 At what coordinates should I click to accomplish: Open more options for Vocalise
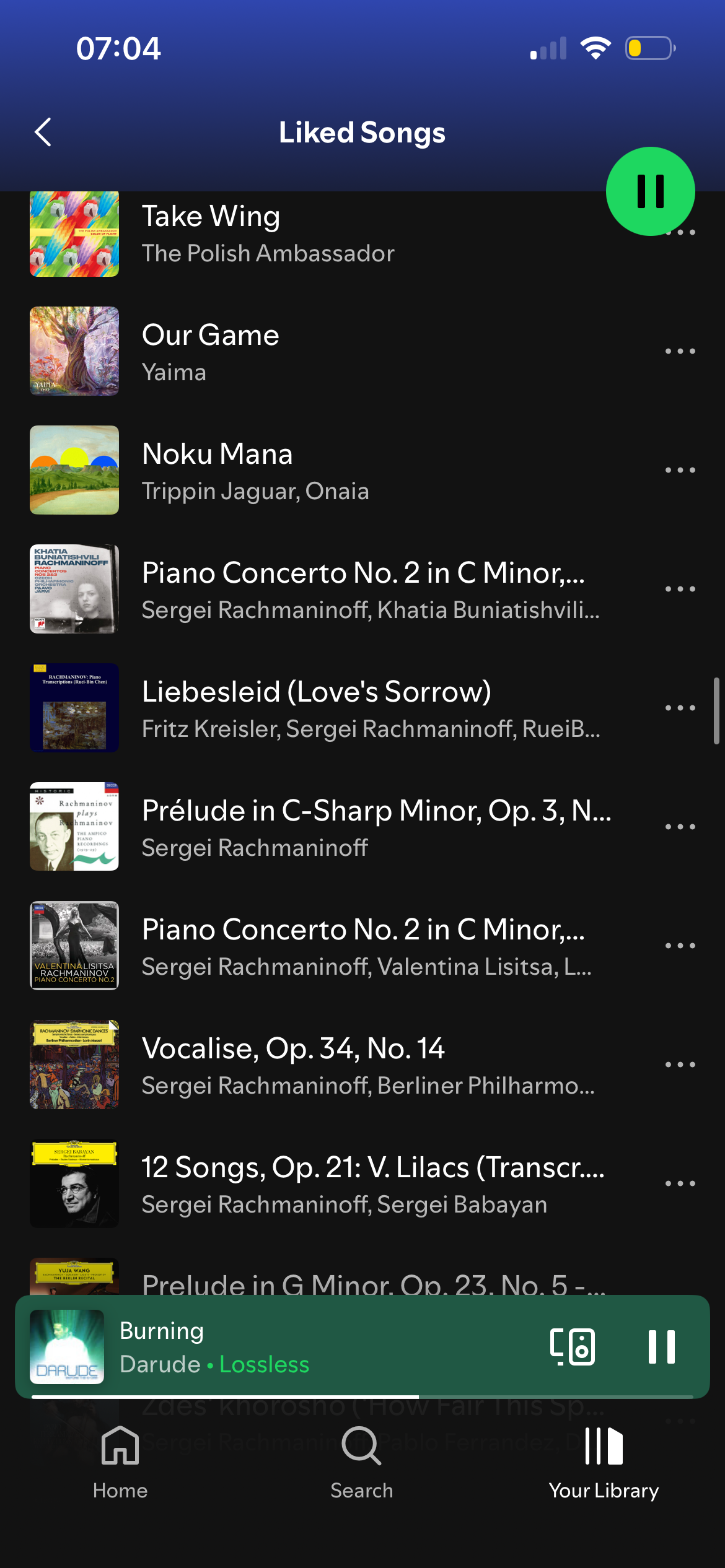pyautogui.click(x=680, y=1065)
